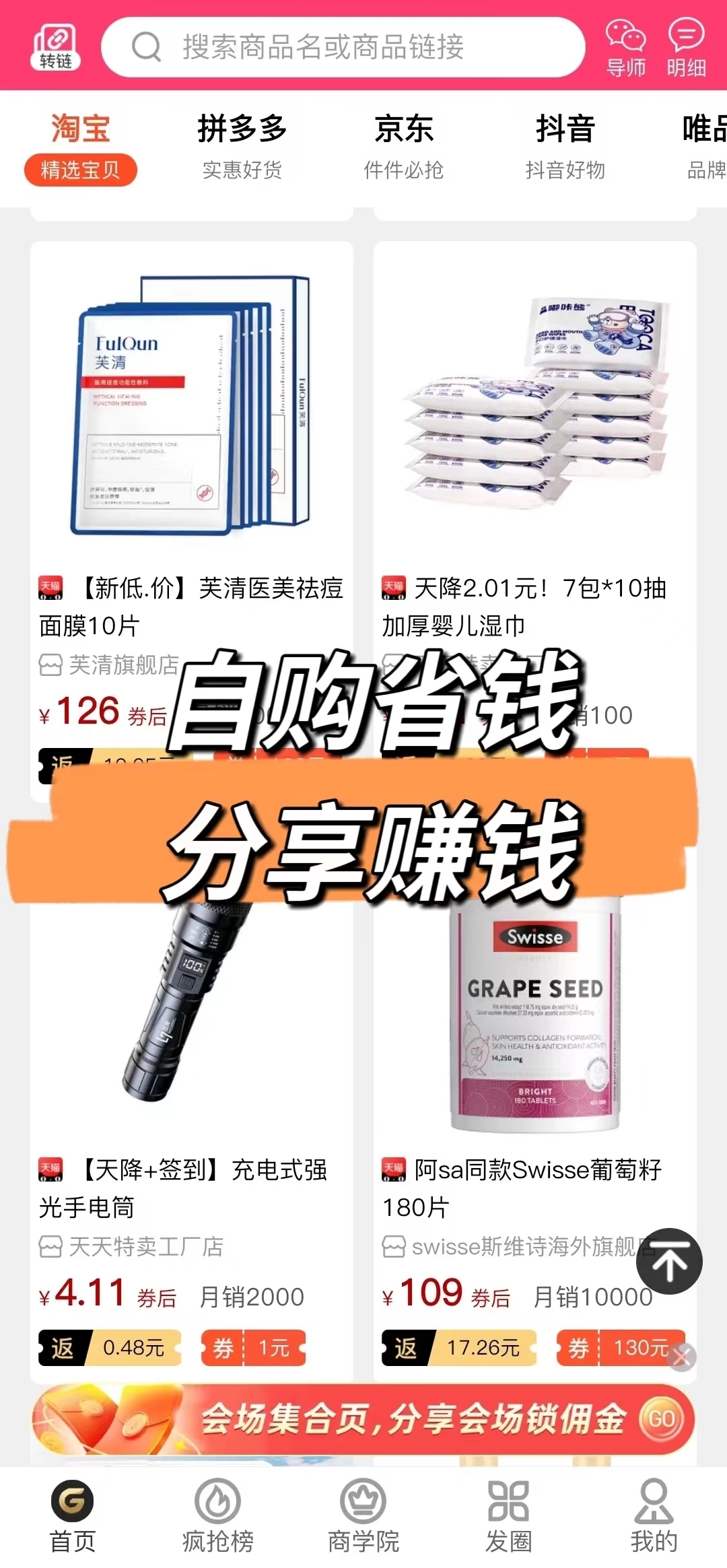Open the 导师 mentor WeChat icon

pyautogui.click(x=625, y=47)
